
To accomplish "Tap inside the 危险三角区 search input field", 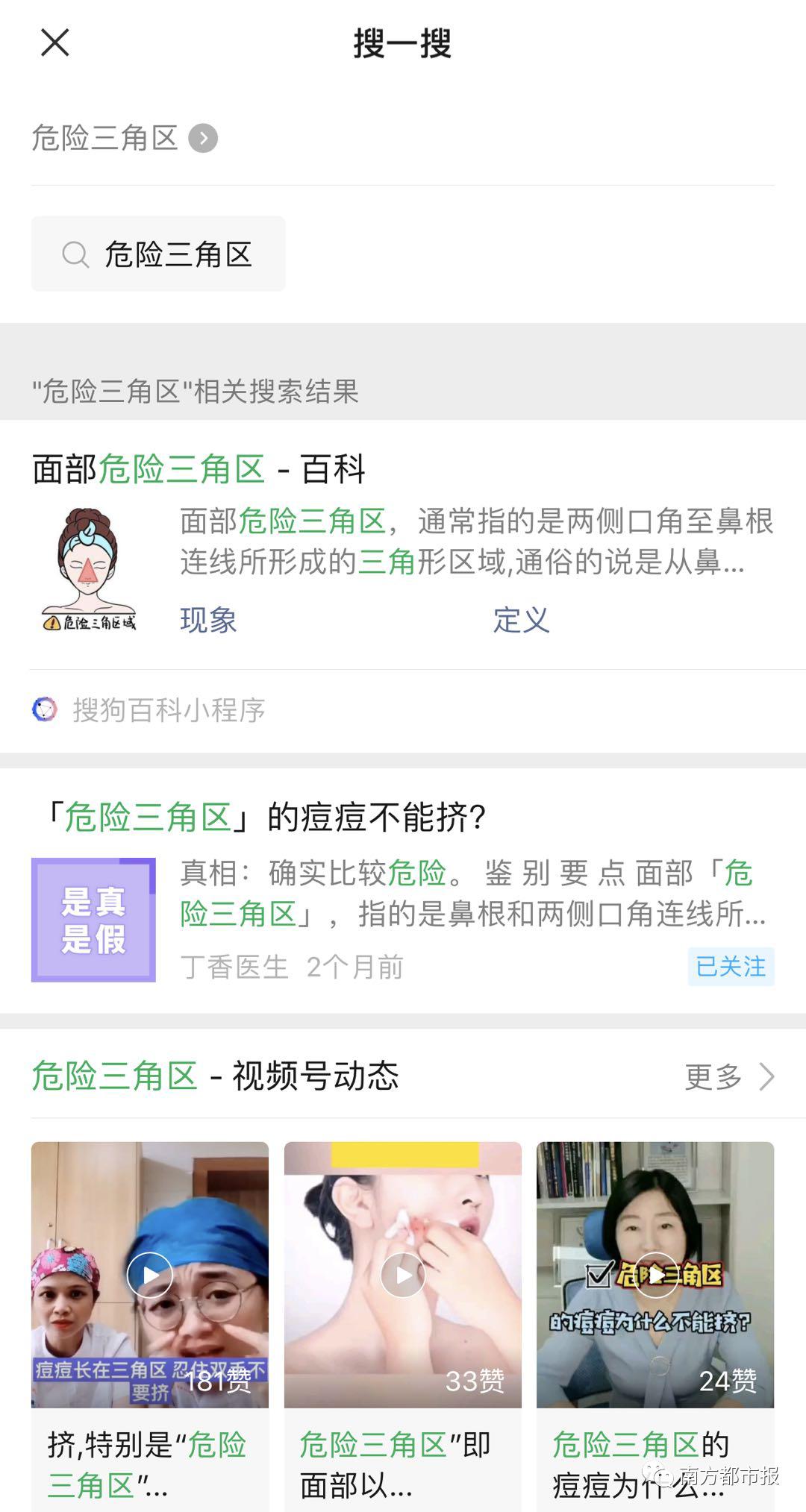I will [x=179, y=254].
